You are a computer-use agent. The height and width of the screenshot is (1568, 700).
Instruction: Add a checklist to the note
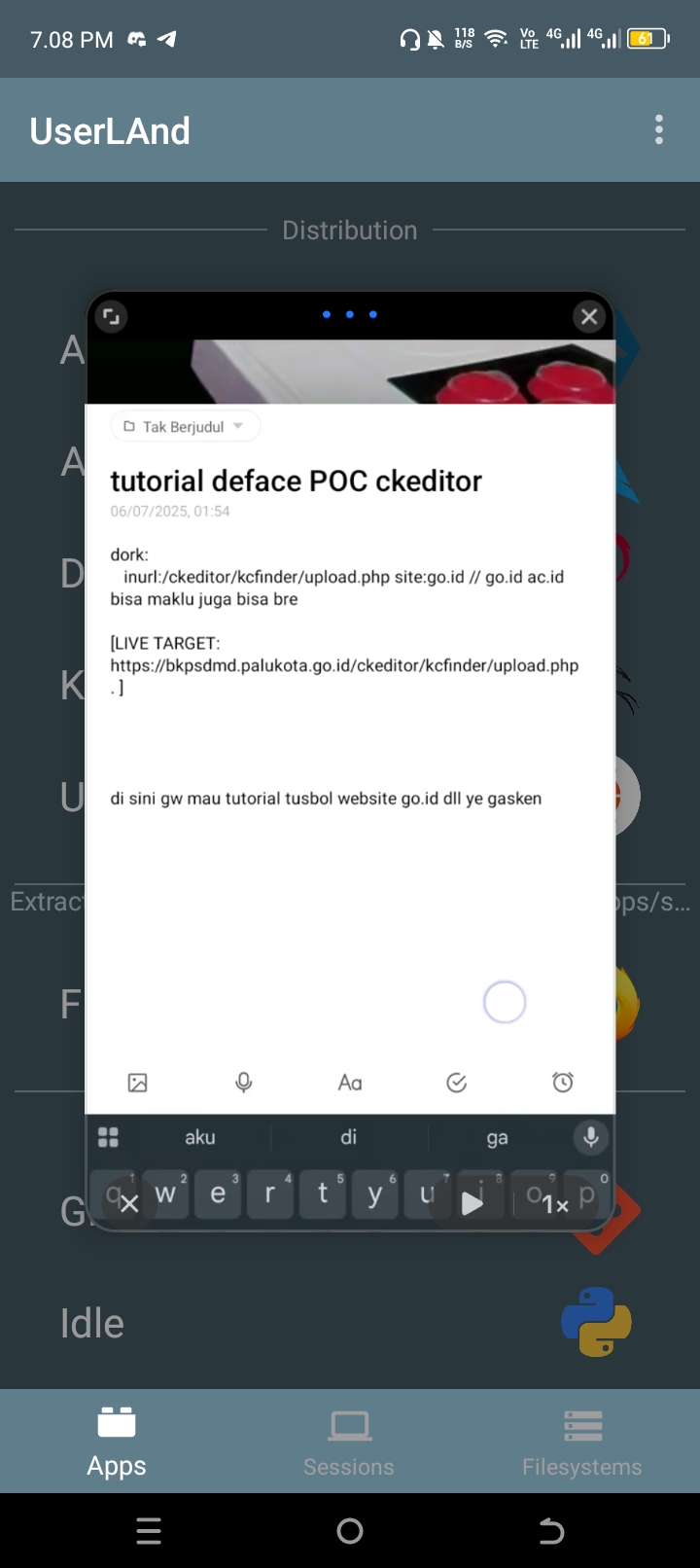[456, 1083]
